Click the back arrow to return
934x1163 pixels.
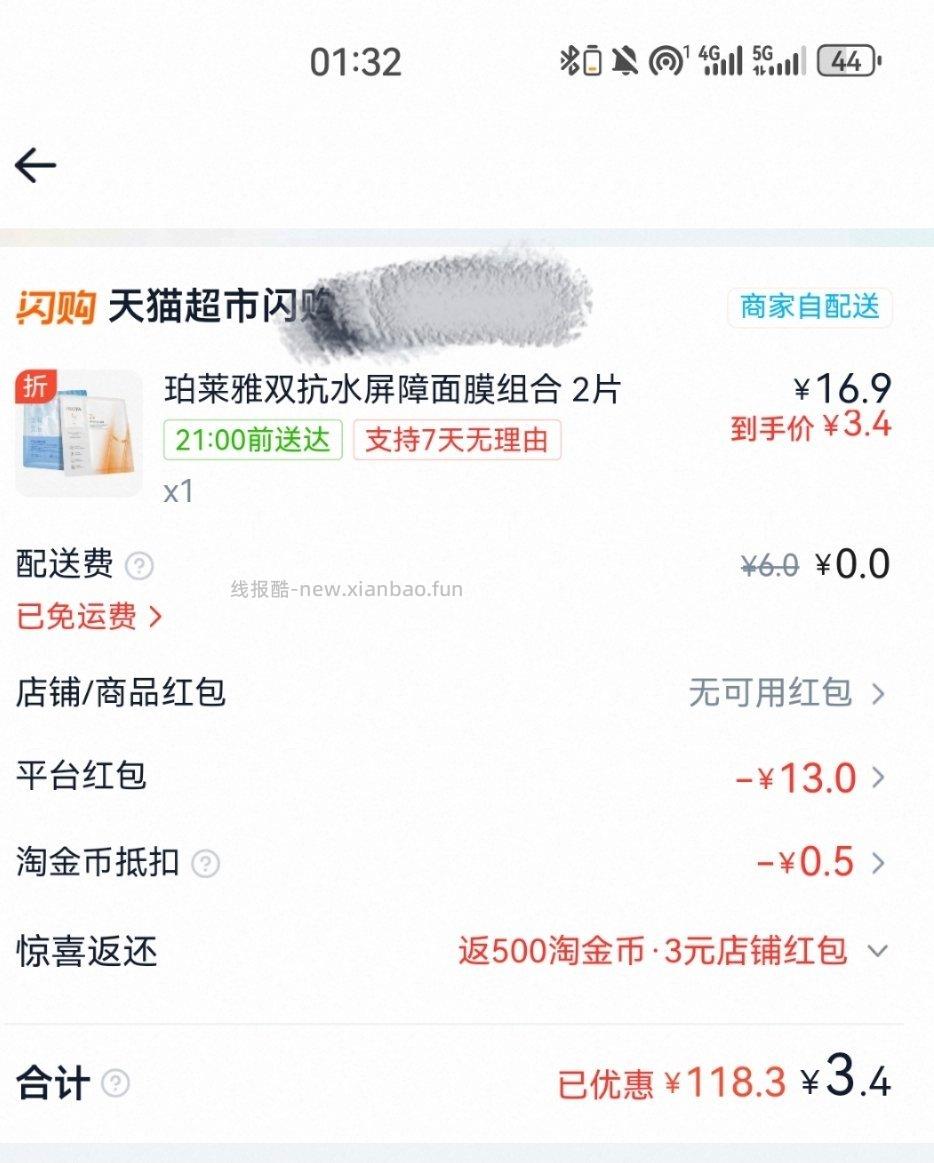tap(37, 163)
